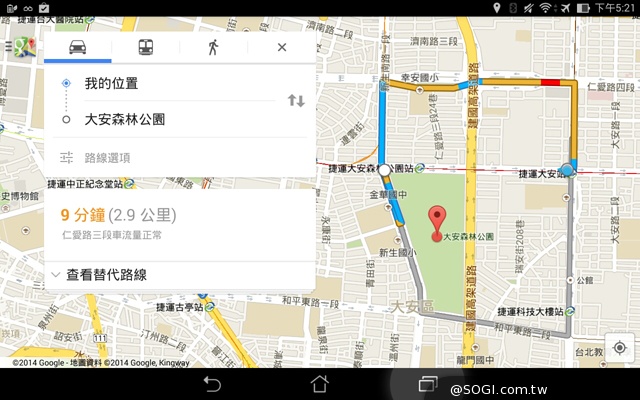The width and height of the screenshot is (640, 400).
Task: Switch to public transit tab
Action: [146, 47]
